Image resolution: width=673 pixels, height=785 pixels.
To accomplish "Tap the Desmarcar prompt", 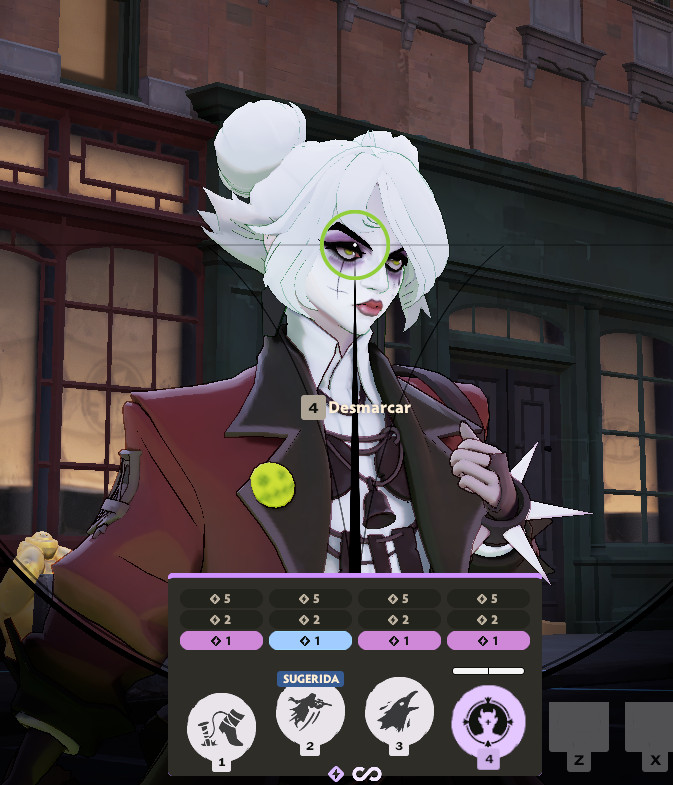I will [x=357, y=408].
